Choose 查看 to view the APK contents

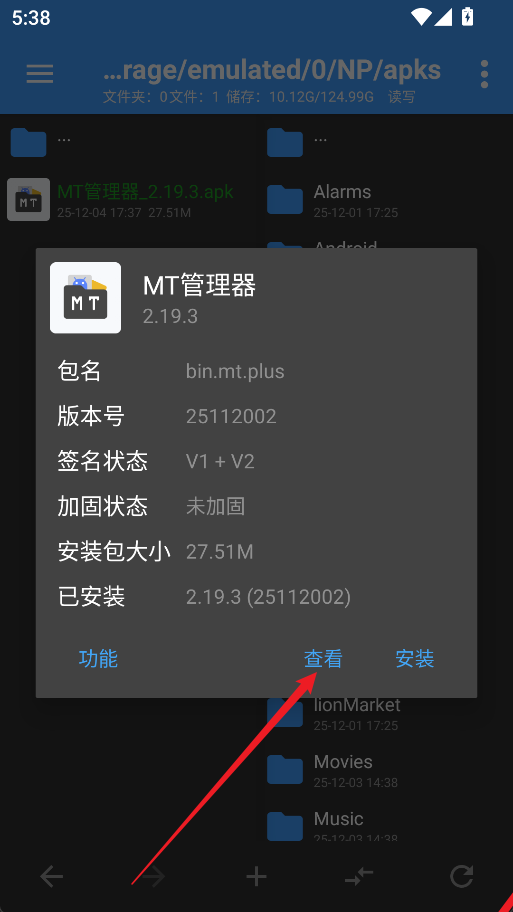tap(323, 659)
